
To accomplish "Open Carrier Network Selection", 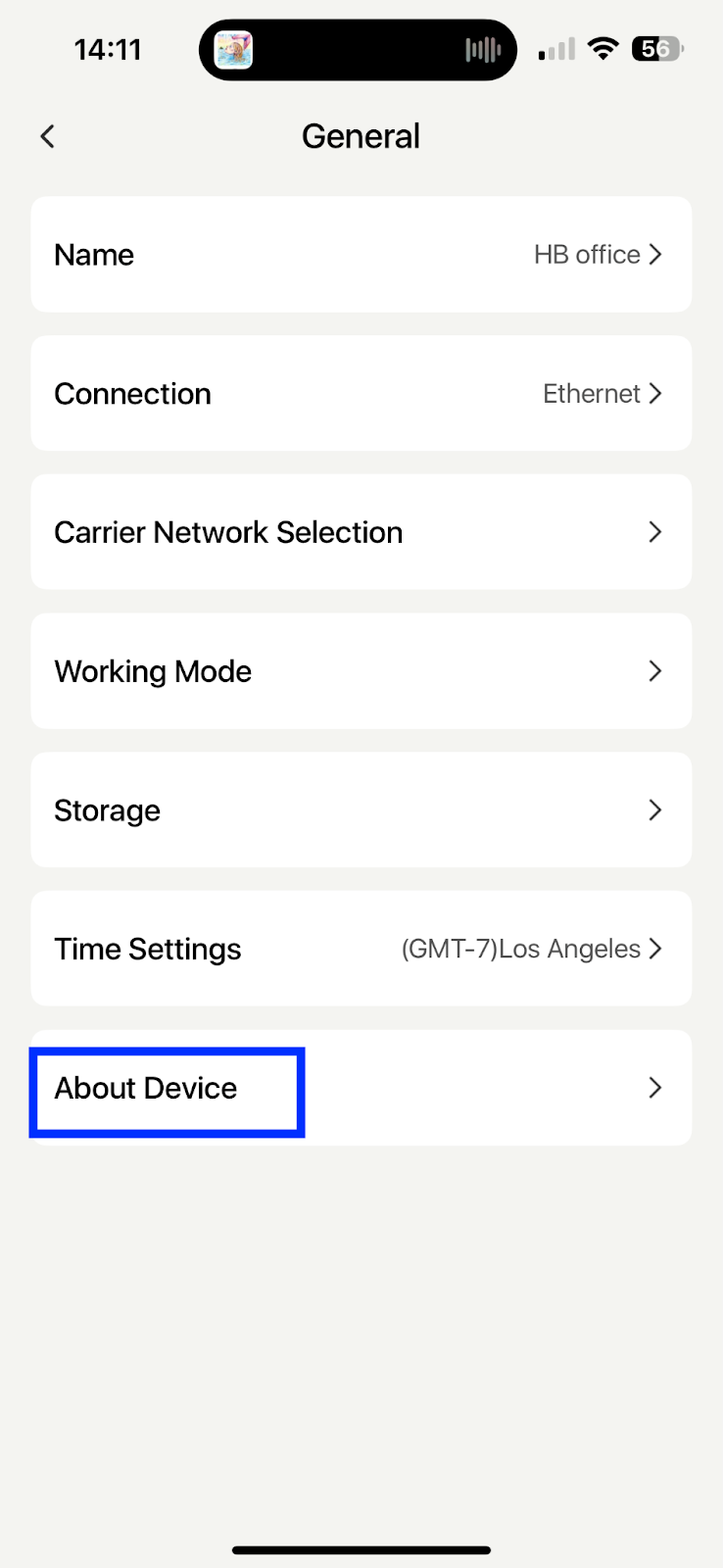I will (361, 532).
